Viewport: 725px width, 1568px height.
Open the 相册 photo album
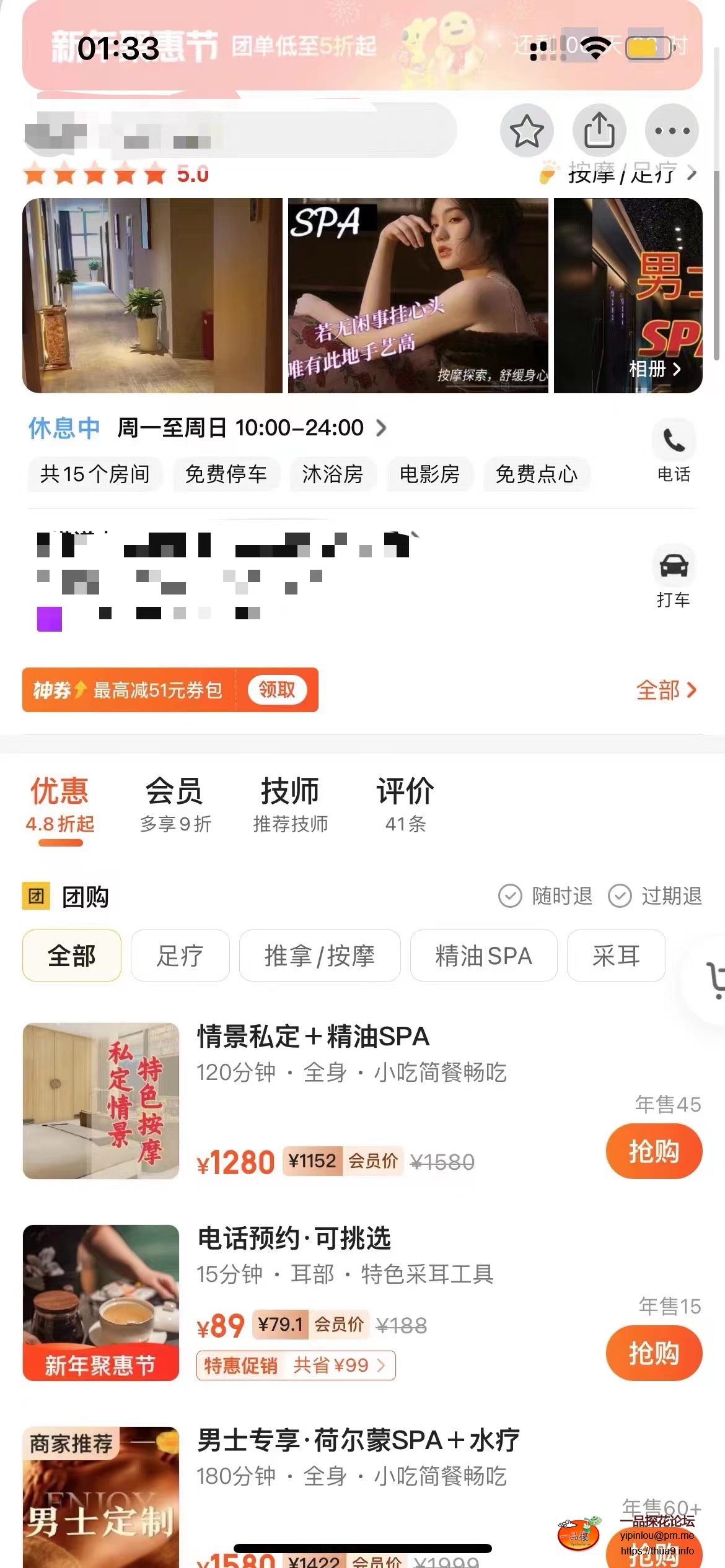(x=654, y=370)
